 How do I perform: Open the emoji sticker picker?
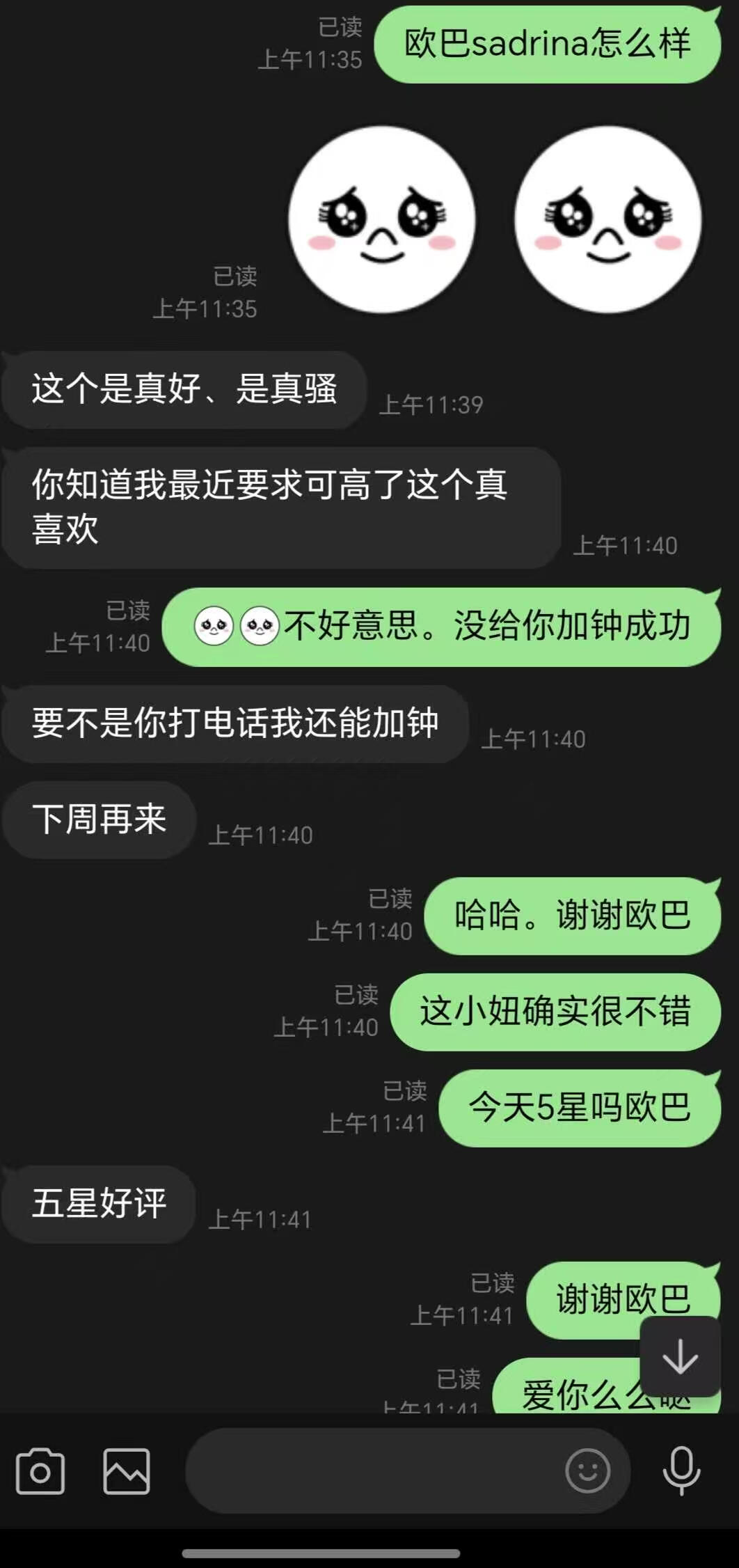[x=587, y=1471]
